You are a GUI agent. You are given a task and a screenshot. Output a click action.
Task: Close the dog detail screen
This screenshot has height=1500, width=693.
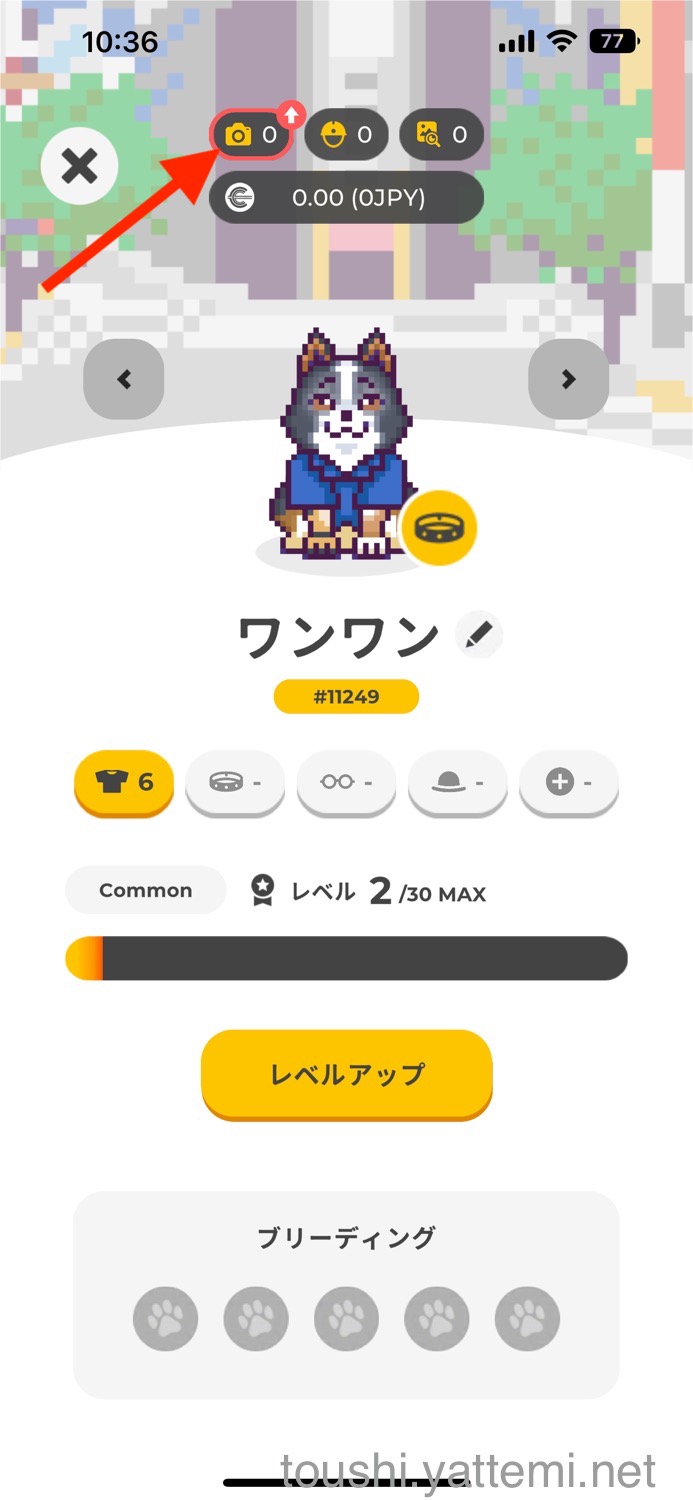pos(79,166)
